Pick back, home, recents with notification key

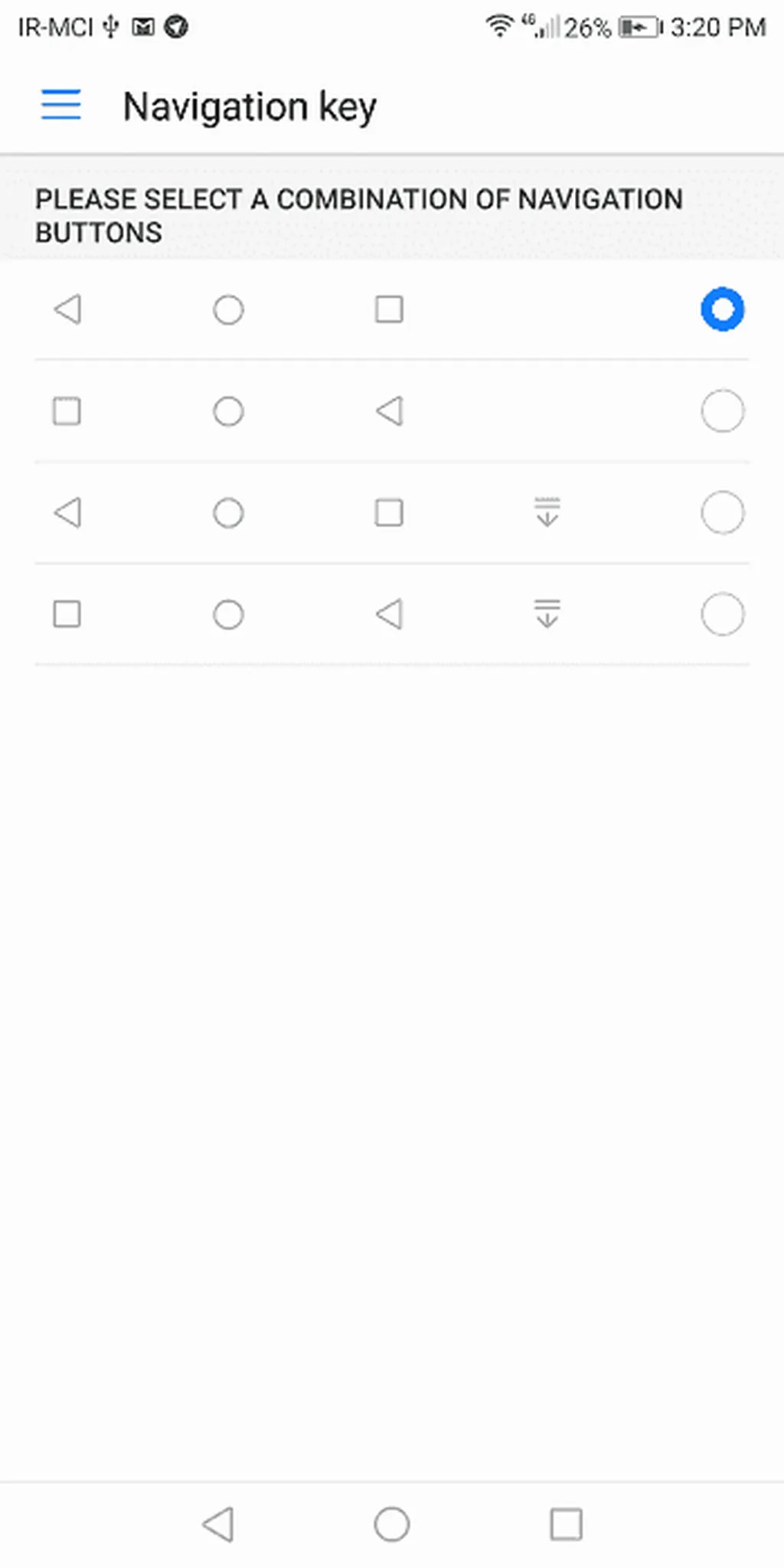point(722,513)
